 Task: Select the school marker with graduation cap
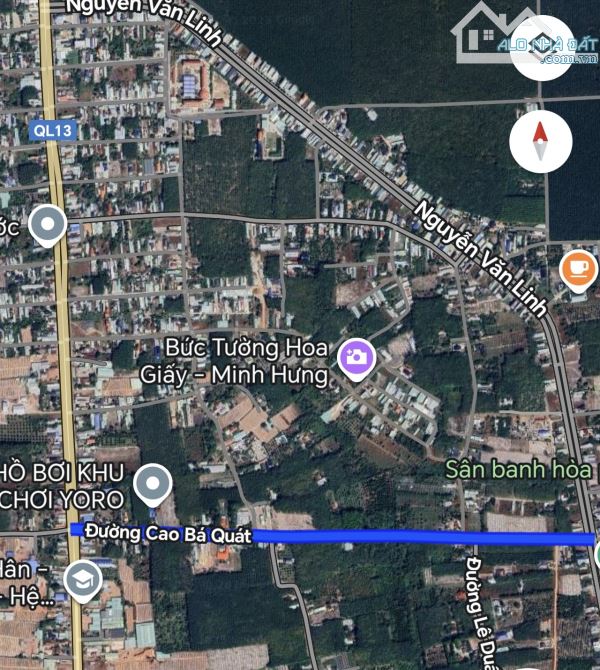(81, 579)
